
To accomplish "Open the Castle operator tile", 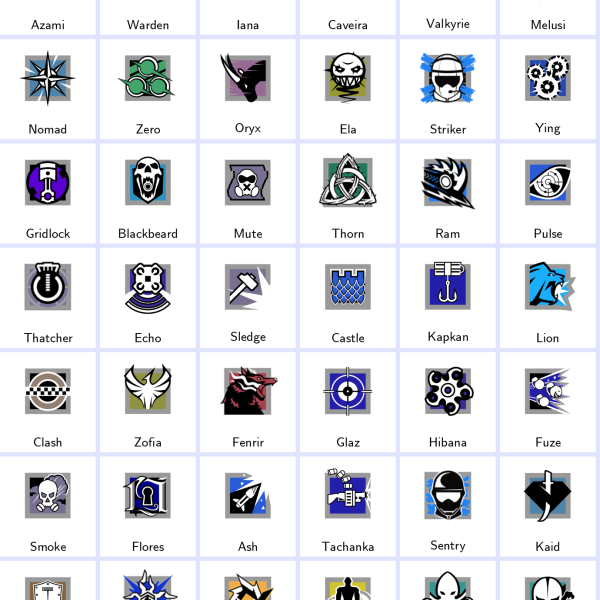I will pyautogui.click(x=348, y=298).
